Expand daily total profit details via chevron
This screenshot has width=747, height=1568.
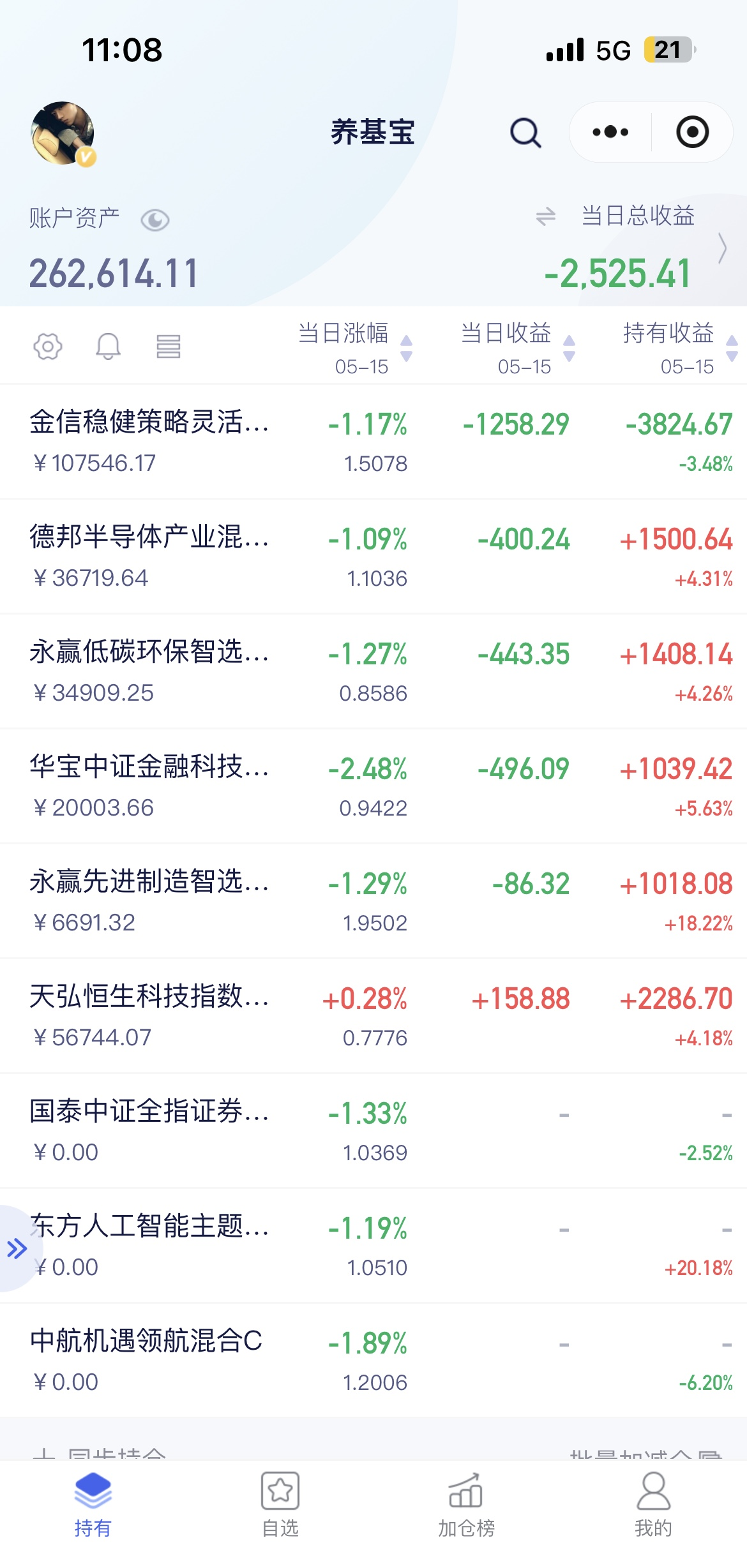tap(722, 248)
